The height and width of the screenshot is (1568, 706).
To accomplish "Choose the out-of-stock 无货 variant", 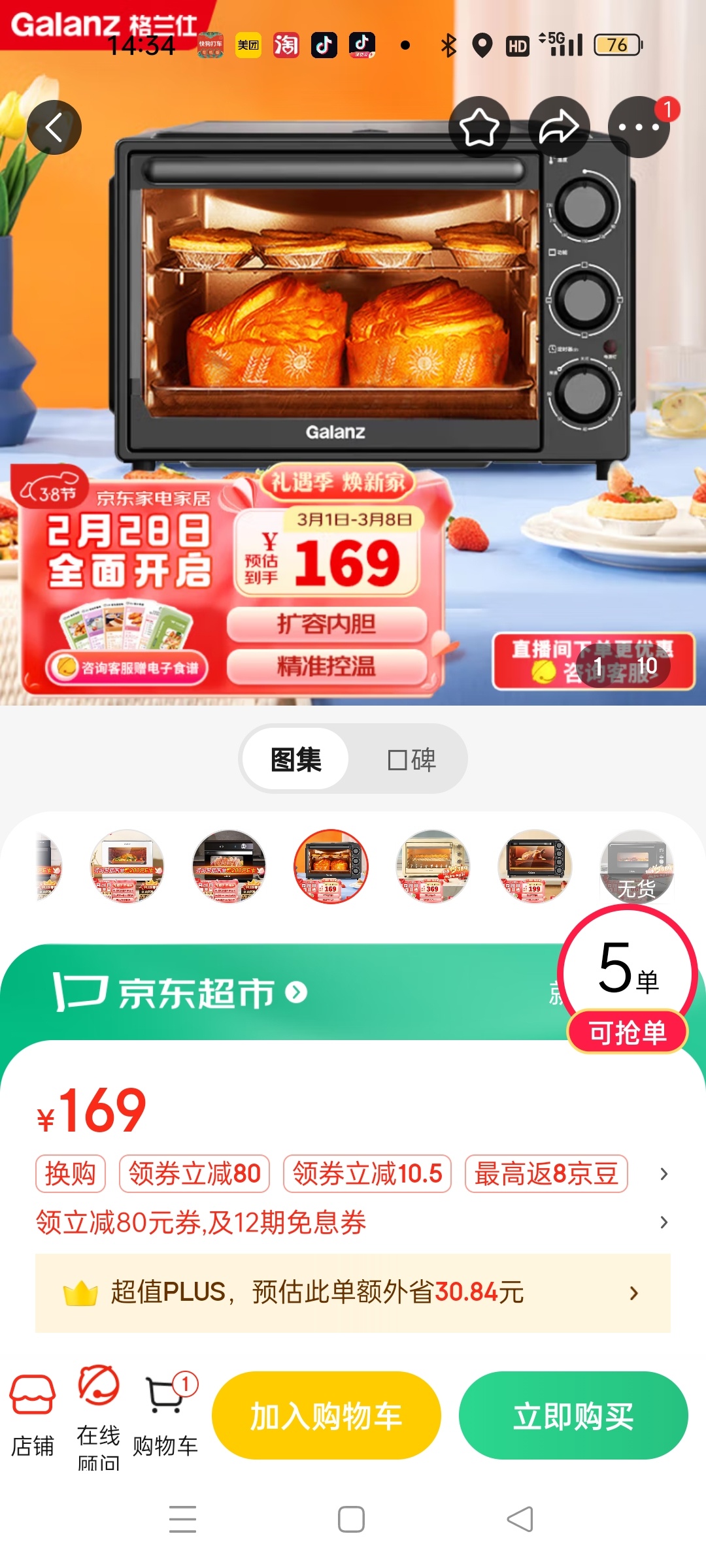I will pyautogui.click(x=637, y=866).
